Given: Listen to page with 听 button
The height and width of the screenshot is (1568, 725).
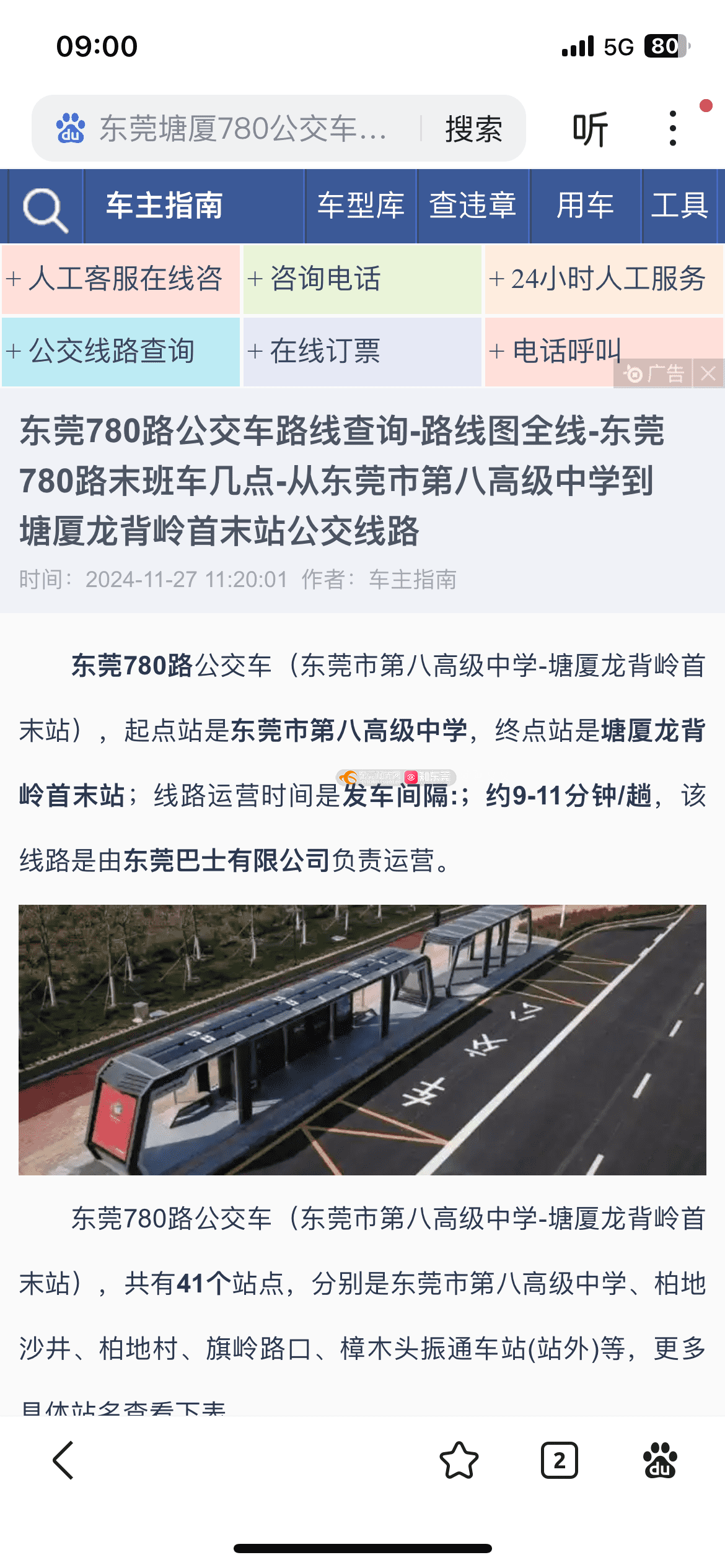Looking at the screenshot, I should [x=589, y=129].
